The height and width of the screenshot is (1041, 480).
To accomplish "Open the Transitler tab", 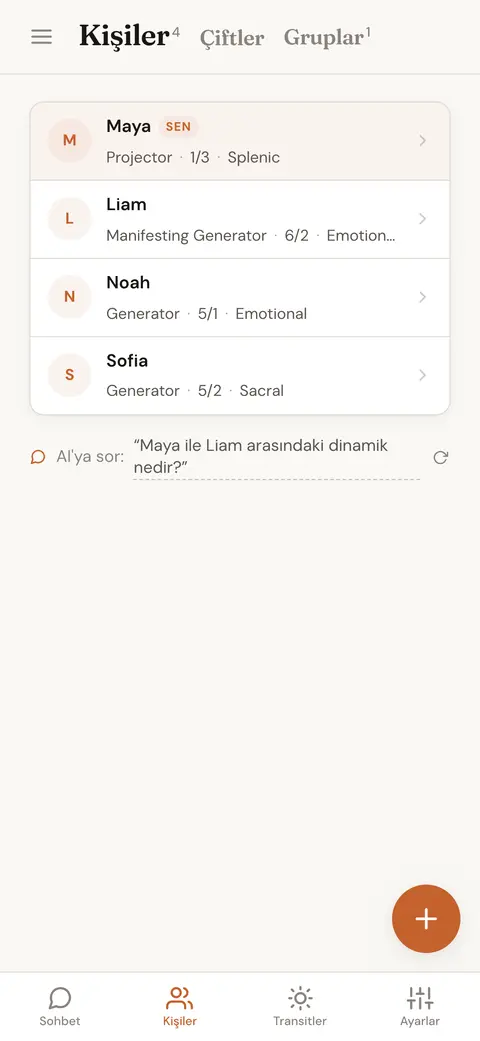I will coord(299,1006).
